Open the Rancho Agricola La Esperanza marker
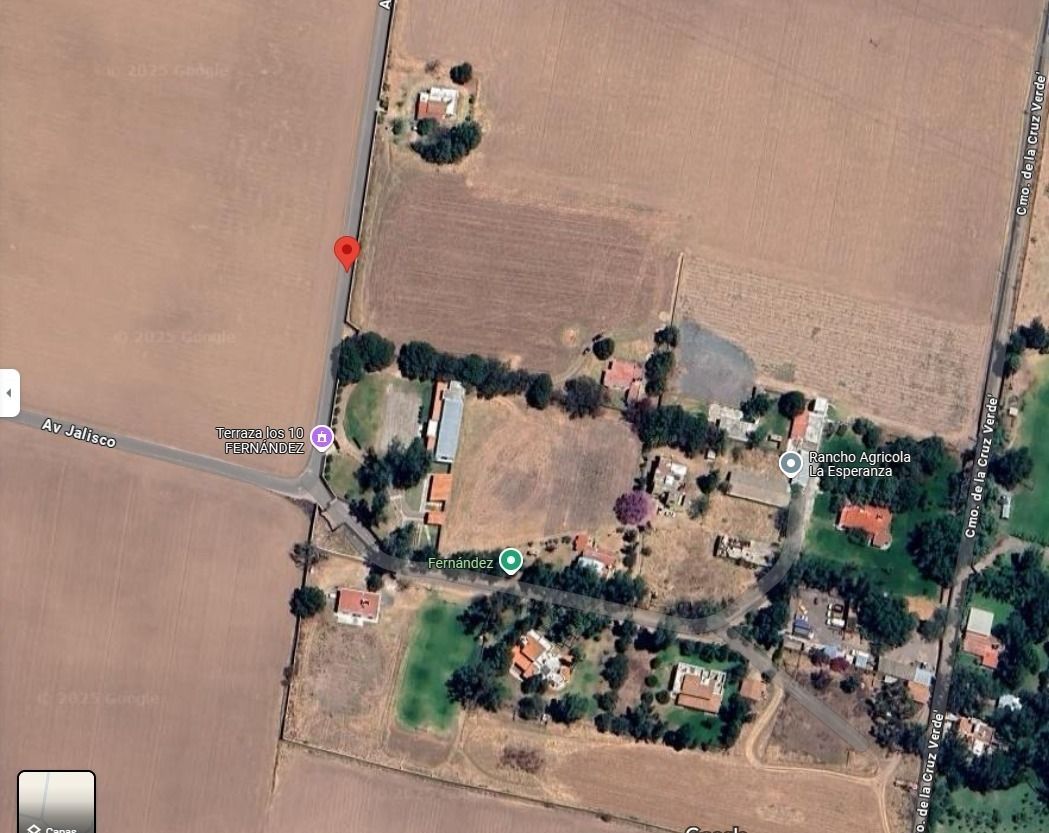Image resolution: width=1049 pixels, height=833 pixels. 791,463
